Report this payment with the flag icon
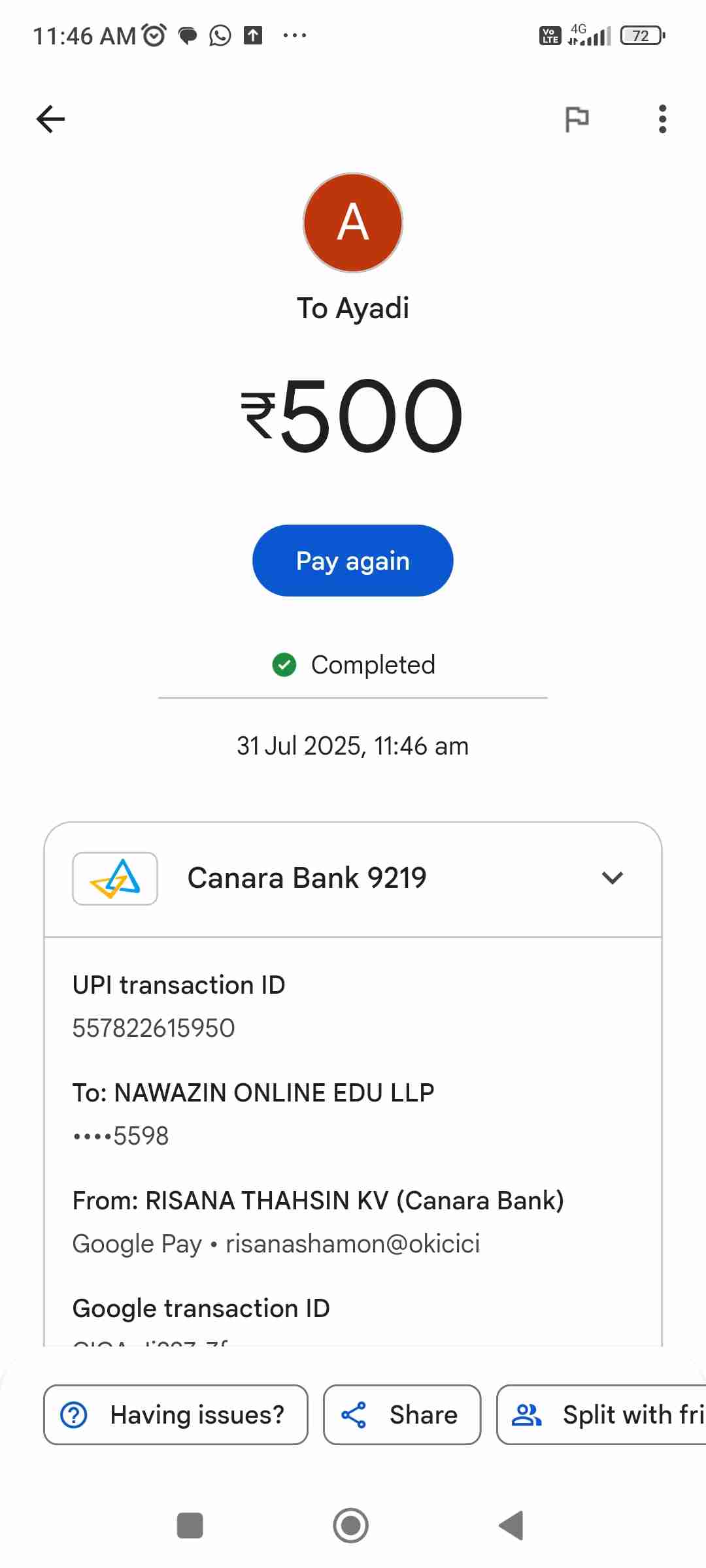Screen dimensions: 706x1568 coord(577,119)
